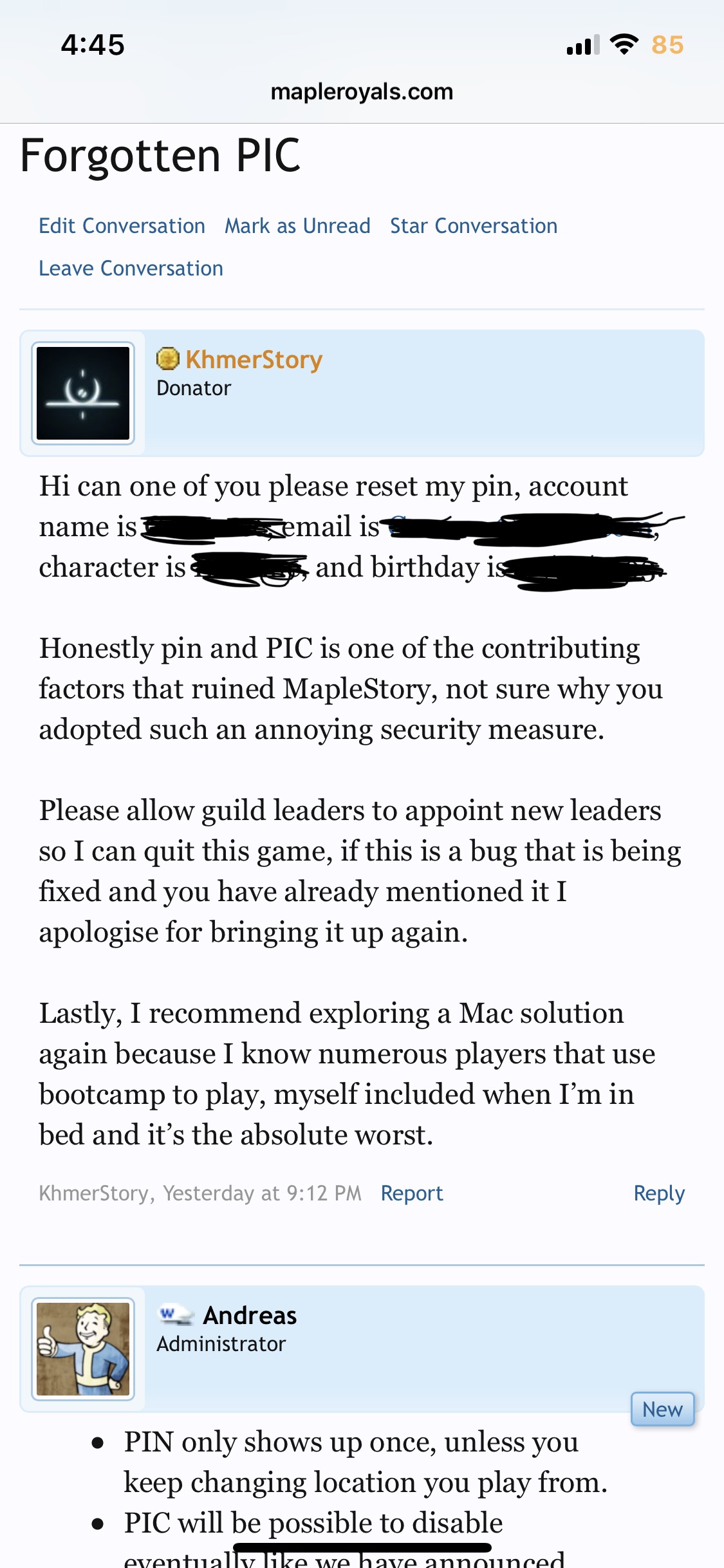This screenshot has width=724, height=1568.
Task: Open Andreas's administrator profile
Action: [250, 1316]
